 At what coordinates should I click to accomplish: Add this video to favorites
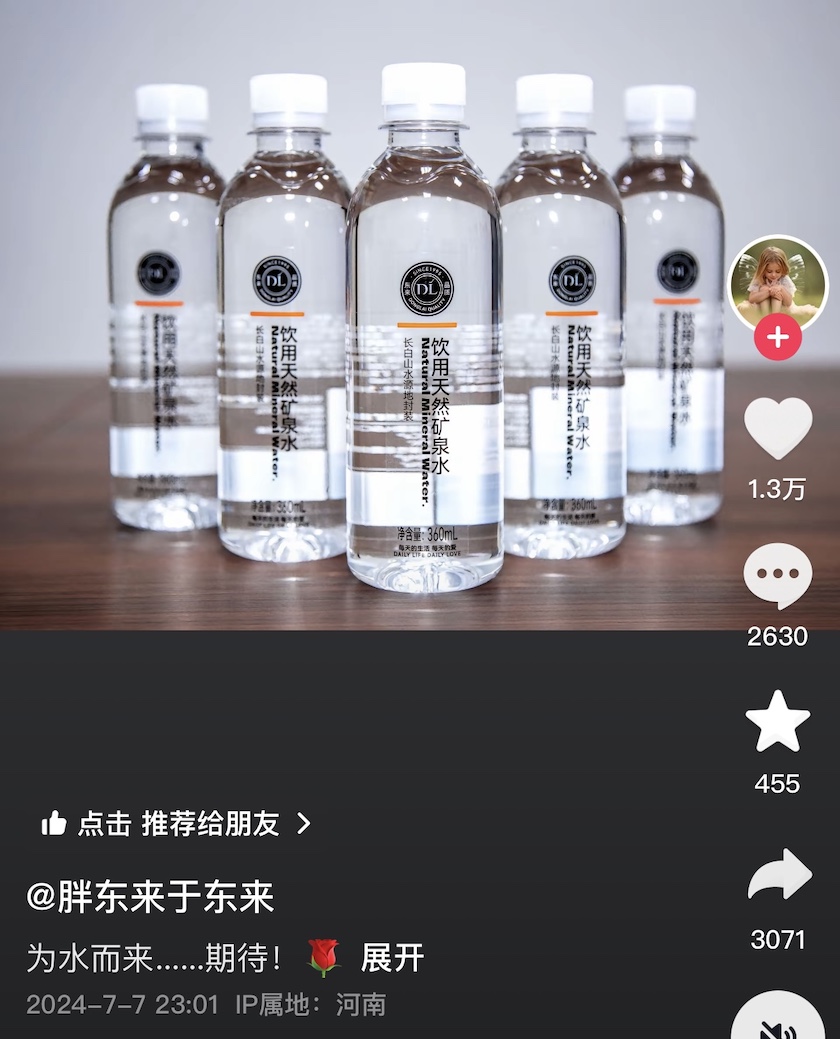click(777, 722)
